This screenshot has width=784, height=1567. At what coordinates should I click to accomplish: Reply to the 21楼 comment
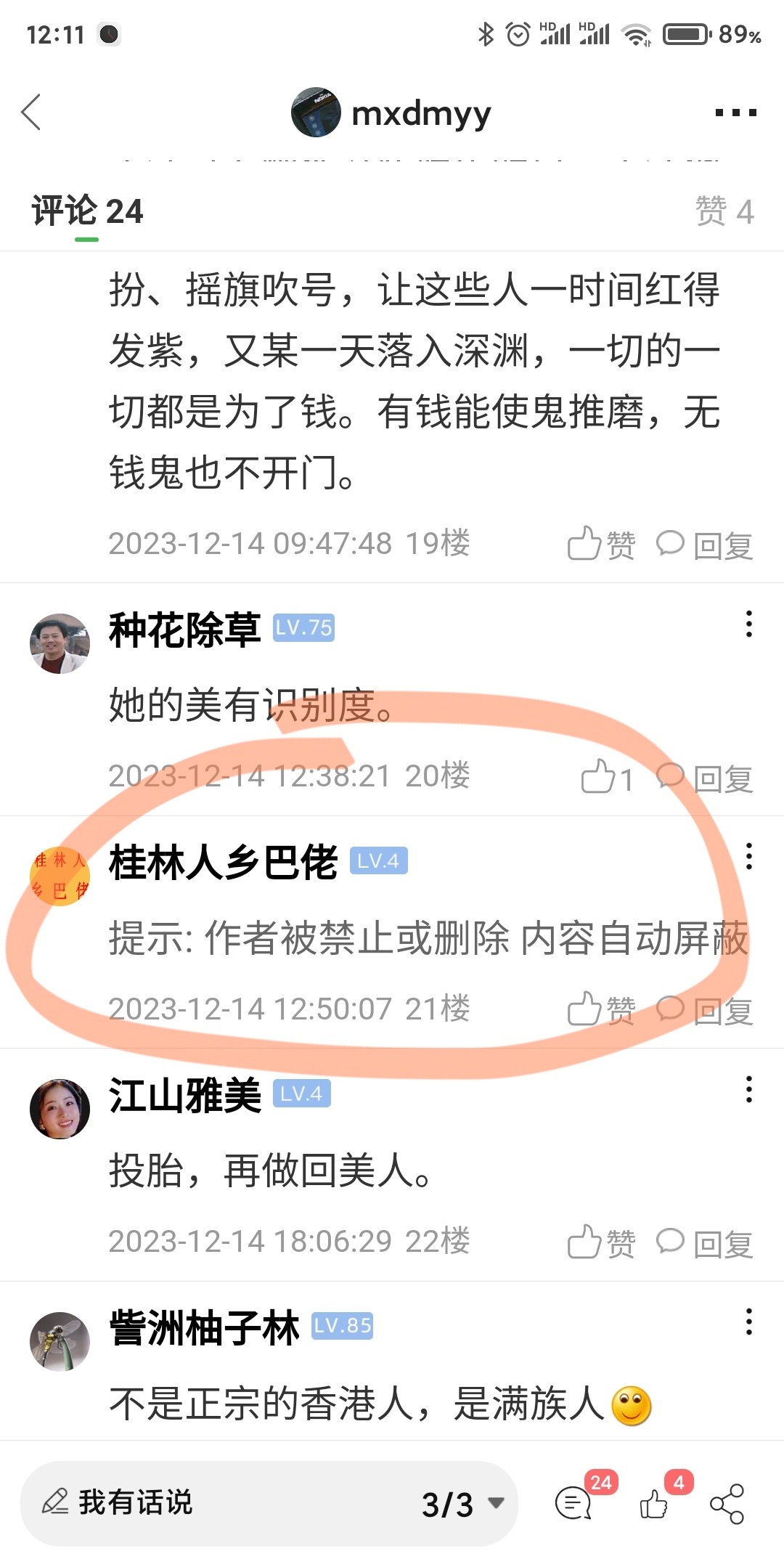(705, 1010)
